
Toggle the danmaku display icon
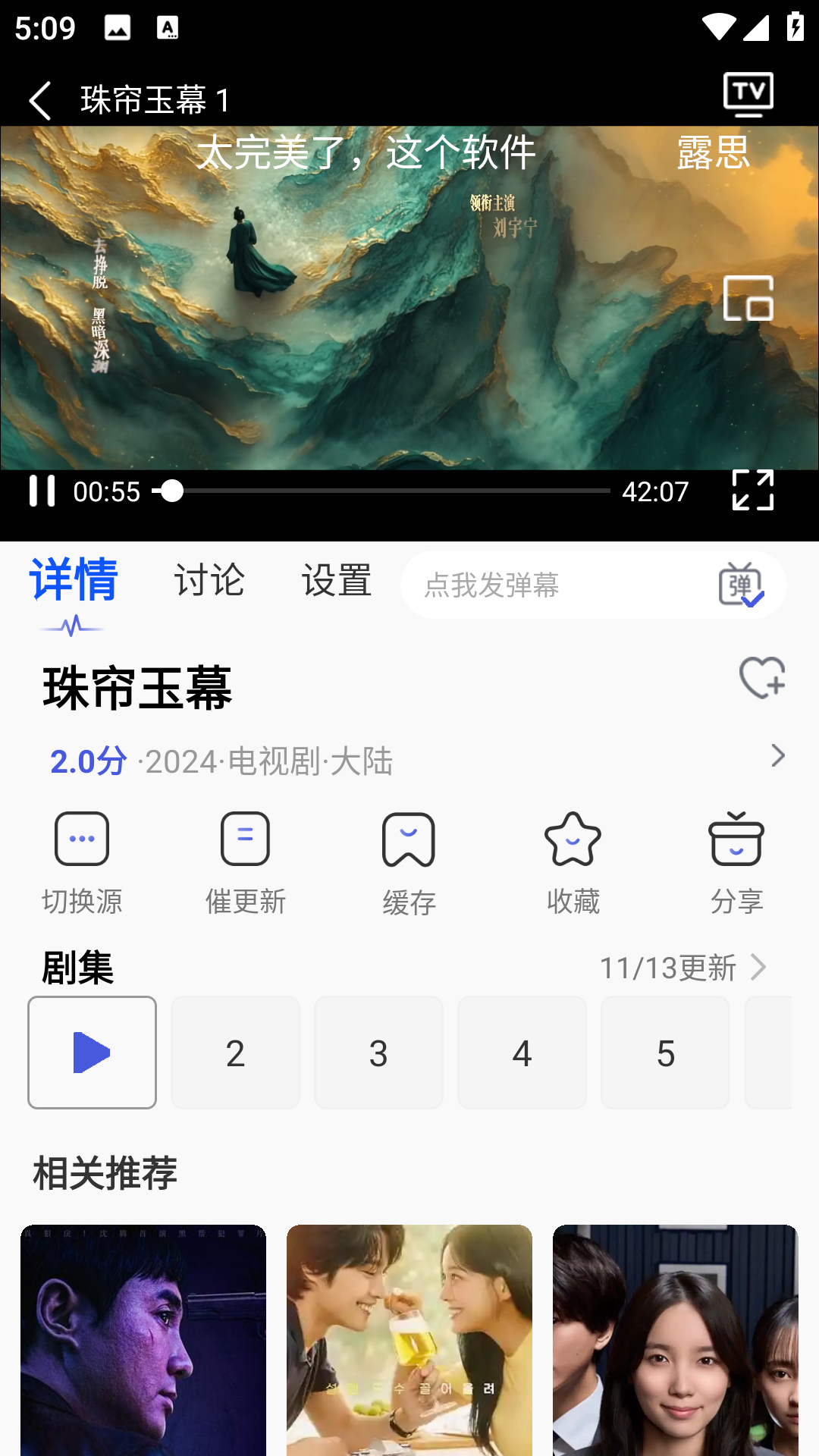[741, 585]
